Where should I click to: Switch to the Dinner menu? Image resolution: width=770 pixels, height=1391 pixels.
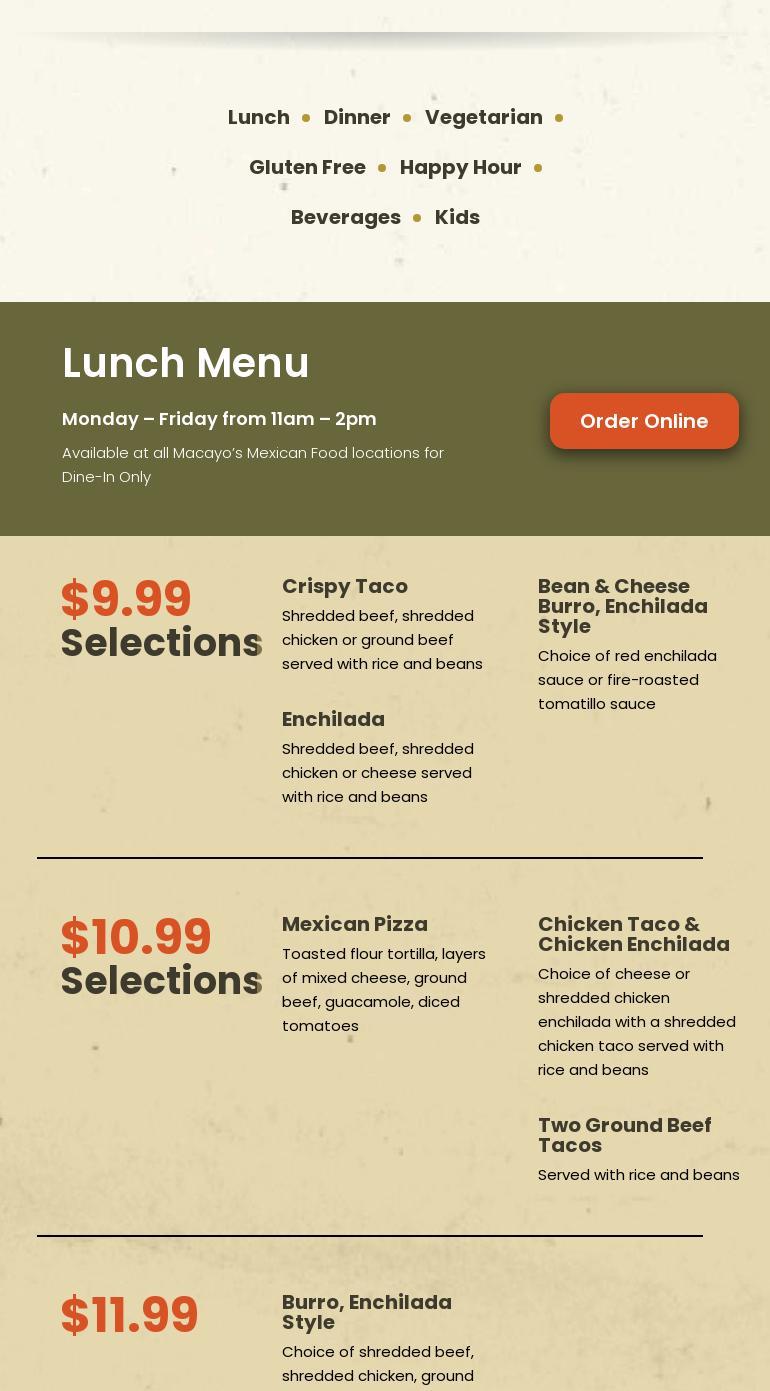pos(356,117)
